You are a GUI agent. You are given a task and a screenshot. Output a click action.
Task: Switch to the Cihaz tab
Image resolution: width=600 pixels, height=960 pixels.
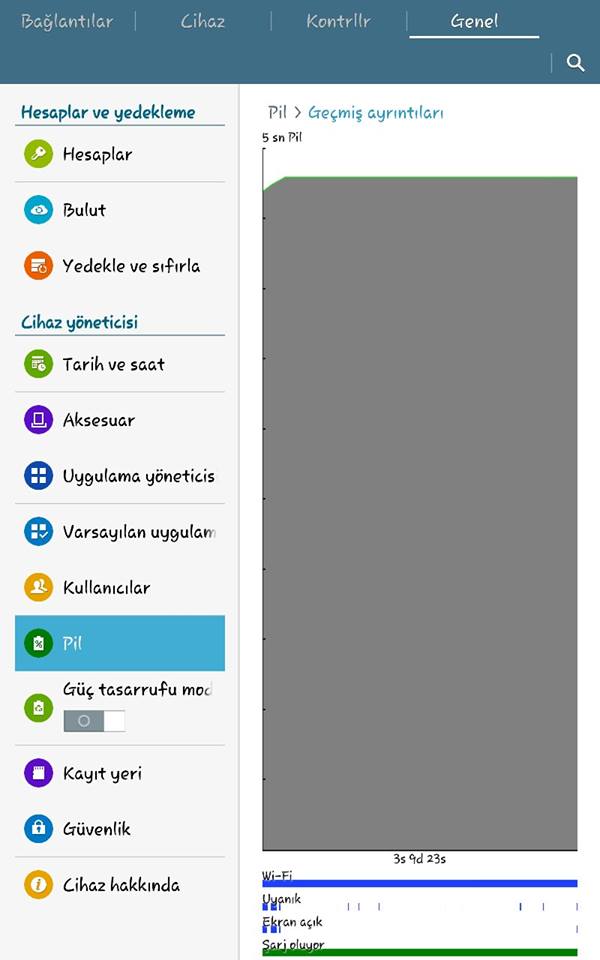(x=203, y=21)
